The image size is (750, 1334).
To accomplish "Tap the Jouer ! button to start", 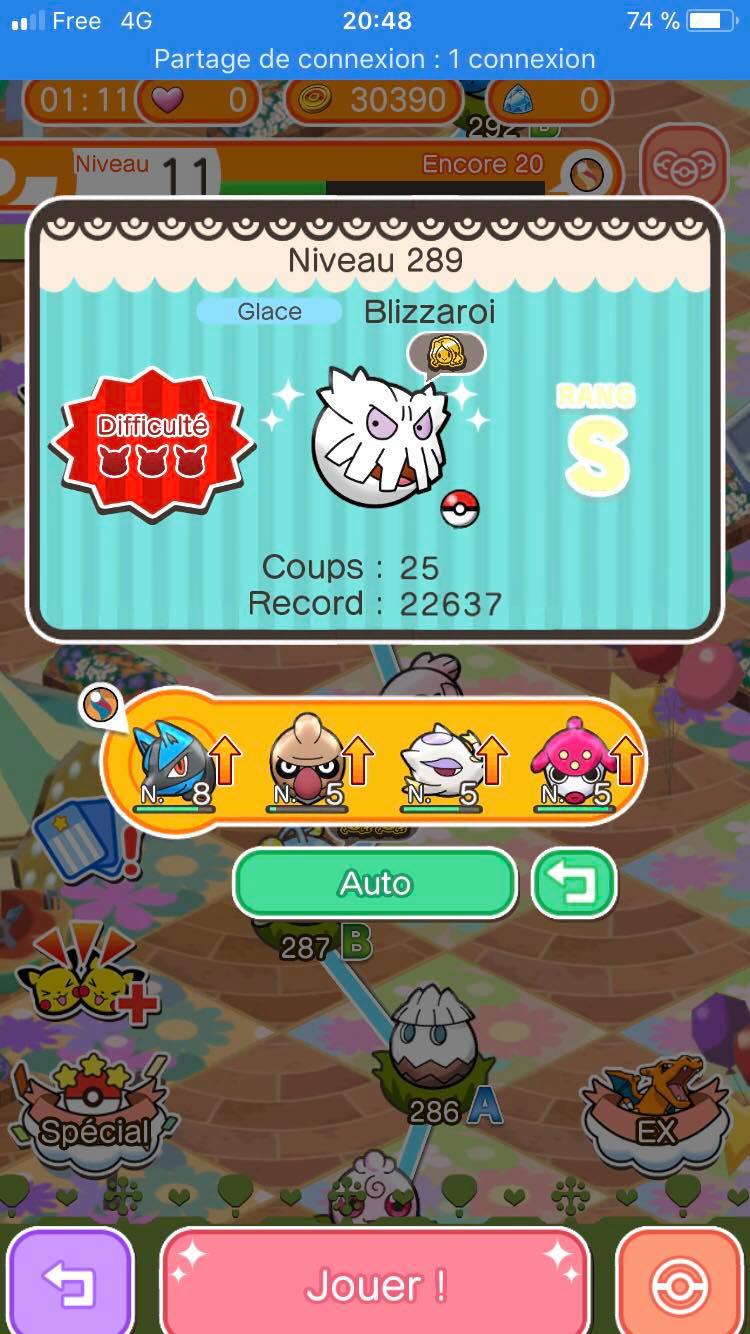I will pos(375,1283).
